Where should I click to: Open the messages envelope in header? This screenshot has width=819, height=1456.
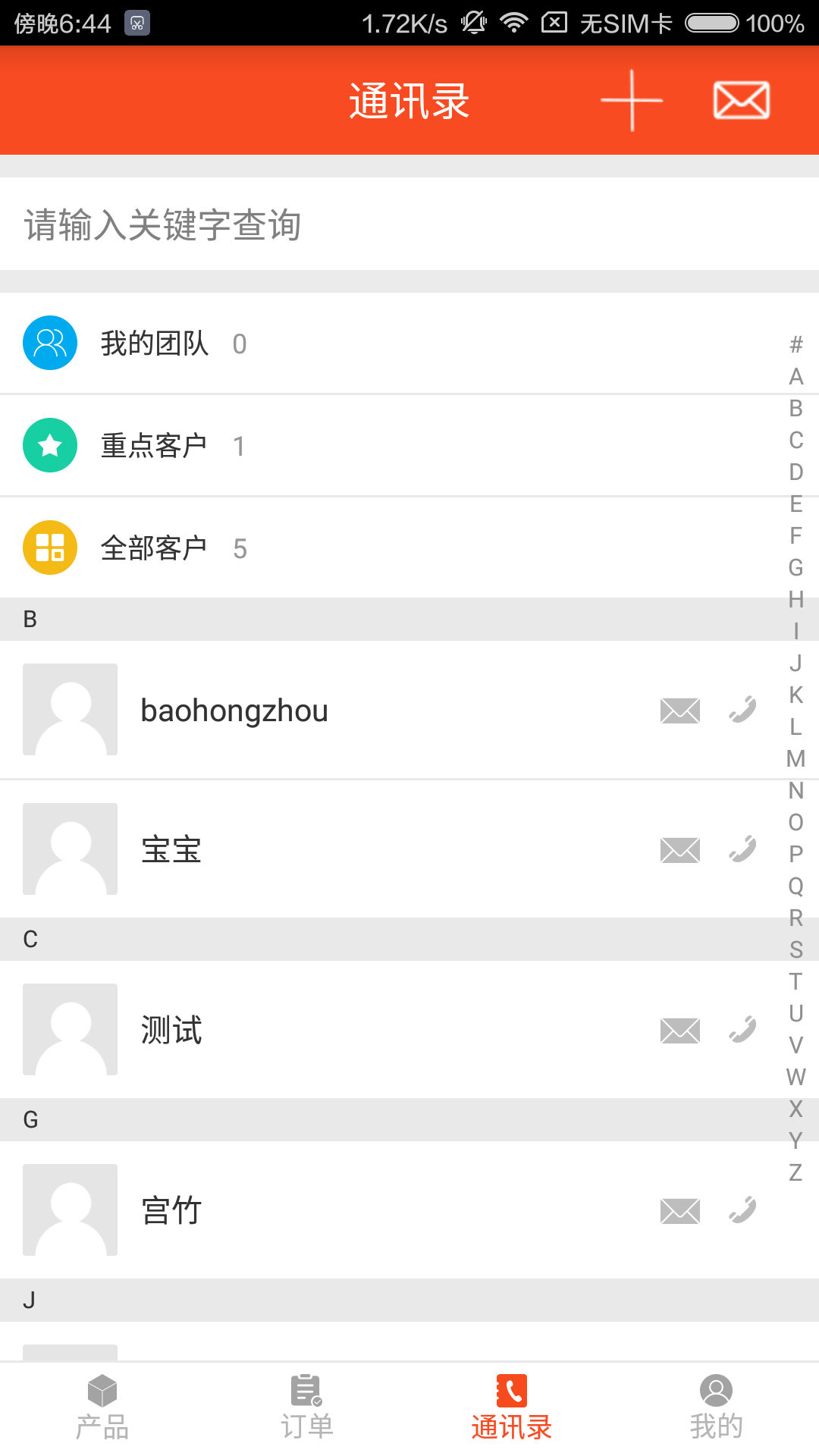click(741, 100)
